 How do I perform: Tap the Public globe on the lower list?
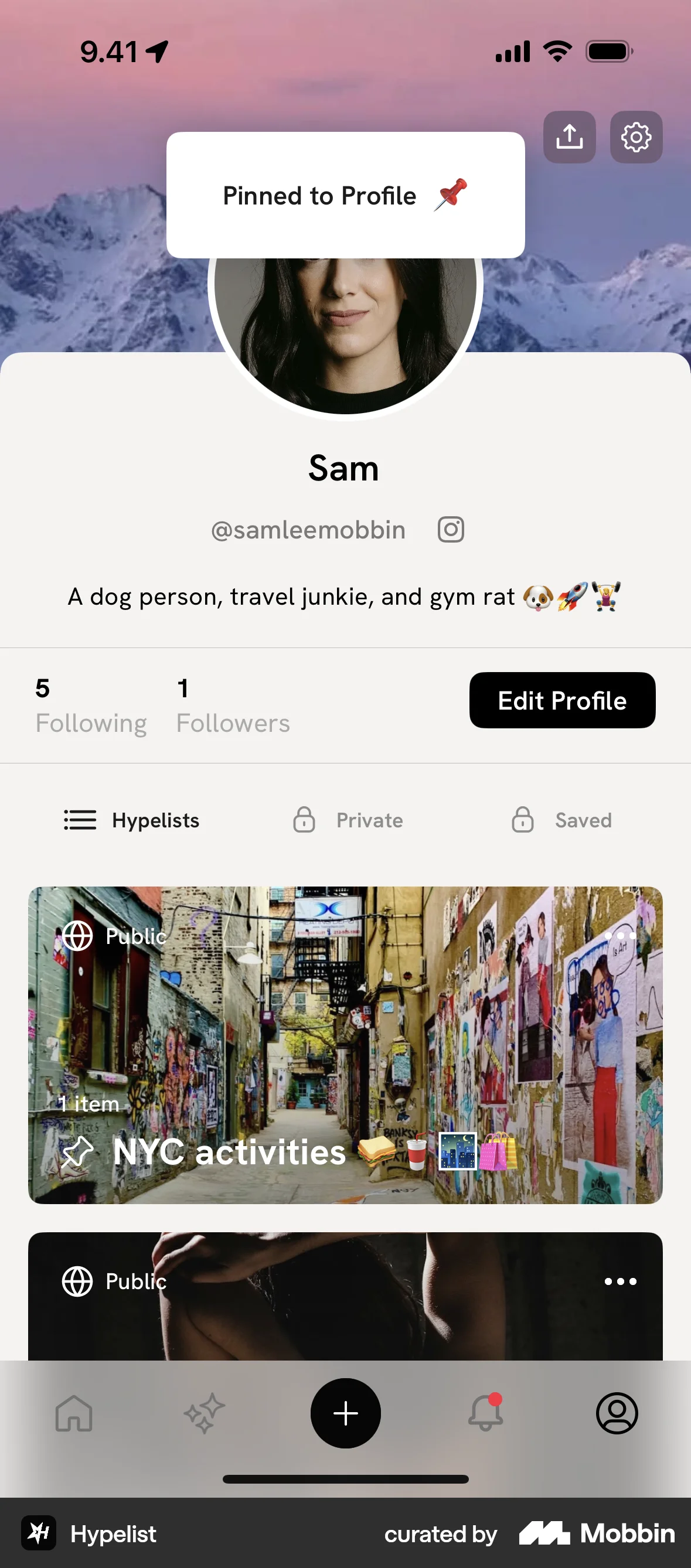click(x=77, y=1281)
